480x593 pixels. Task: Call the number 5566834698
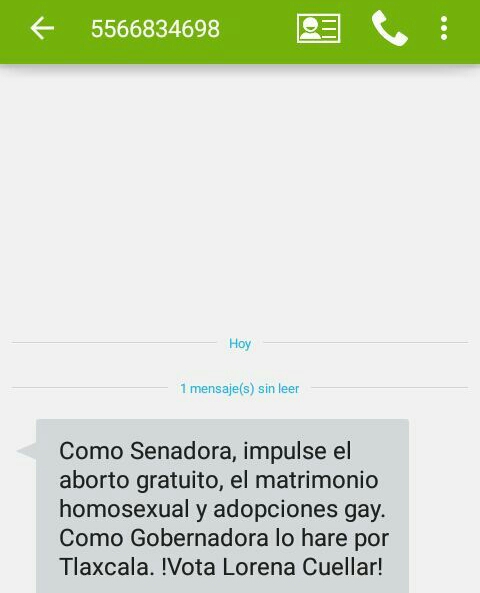[x=390, y=28]
